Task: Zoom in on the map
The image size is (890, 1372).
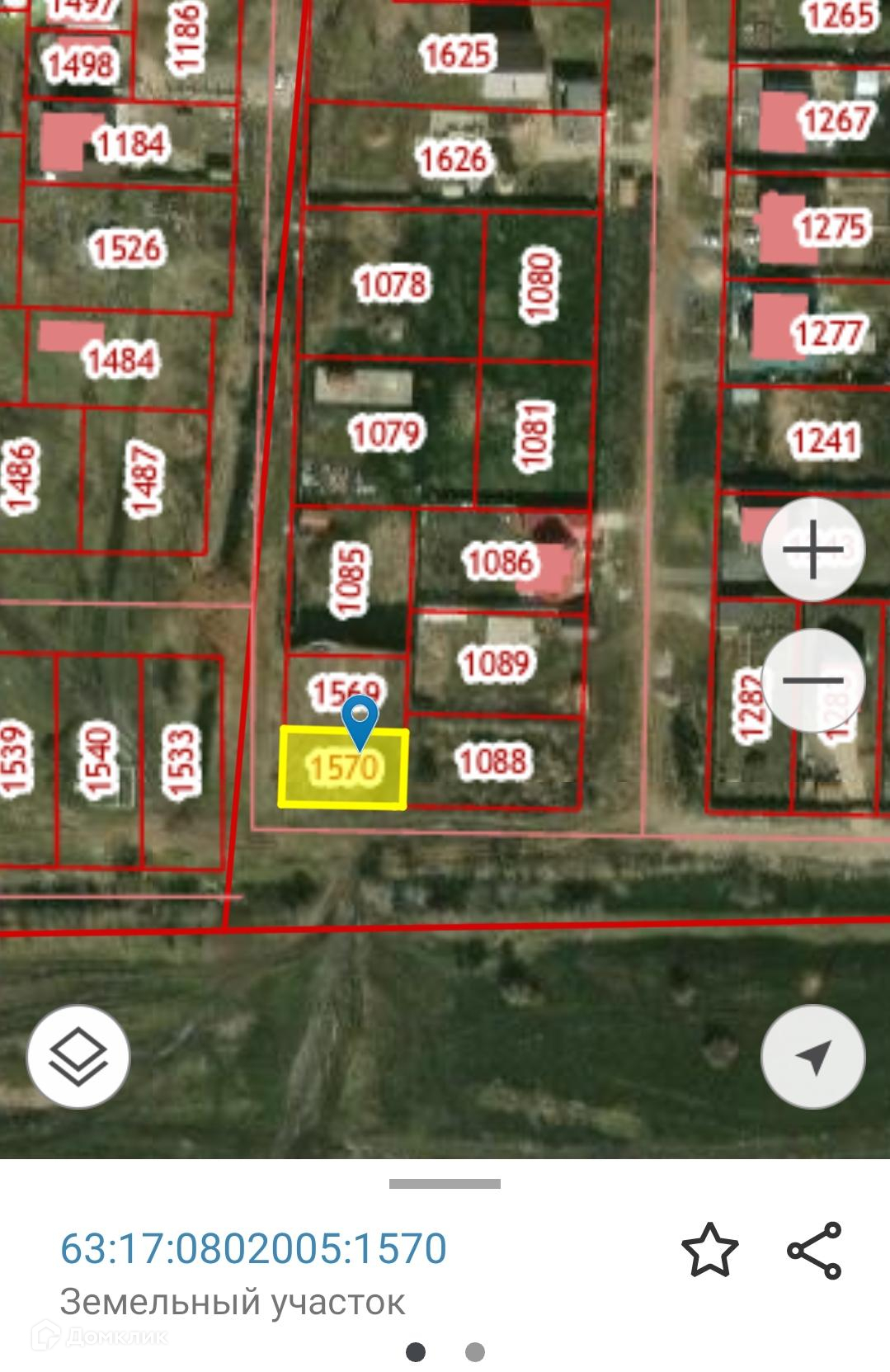Action: tap(812, 549)
